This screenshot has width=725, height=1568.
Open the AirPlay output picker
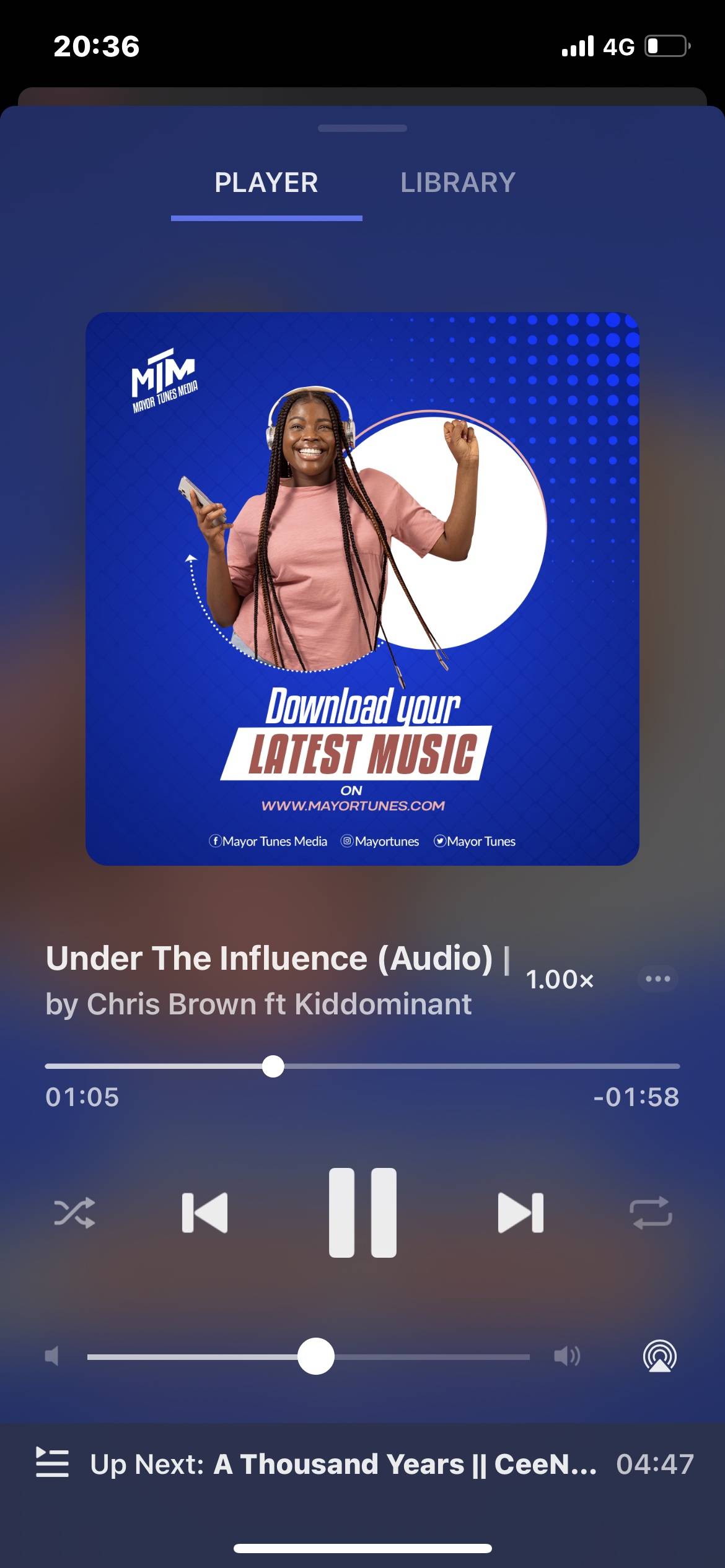click(660, 1356)
